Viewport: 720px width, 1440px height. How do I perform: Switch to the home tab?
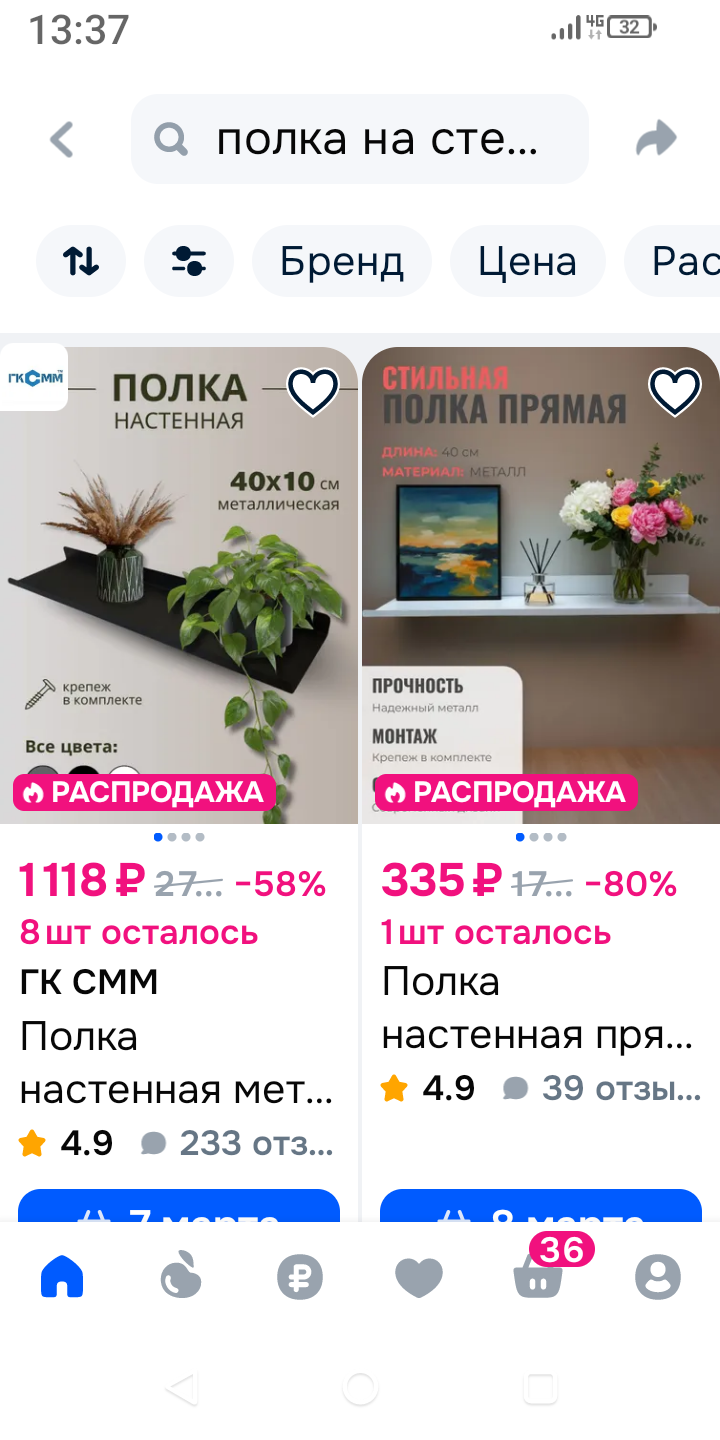62,1277
